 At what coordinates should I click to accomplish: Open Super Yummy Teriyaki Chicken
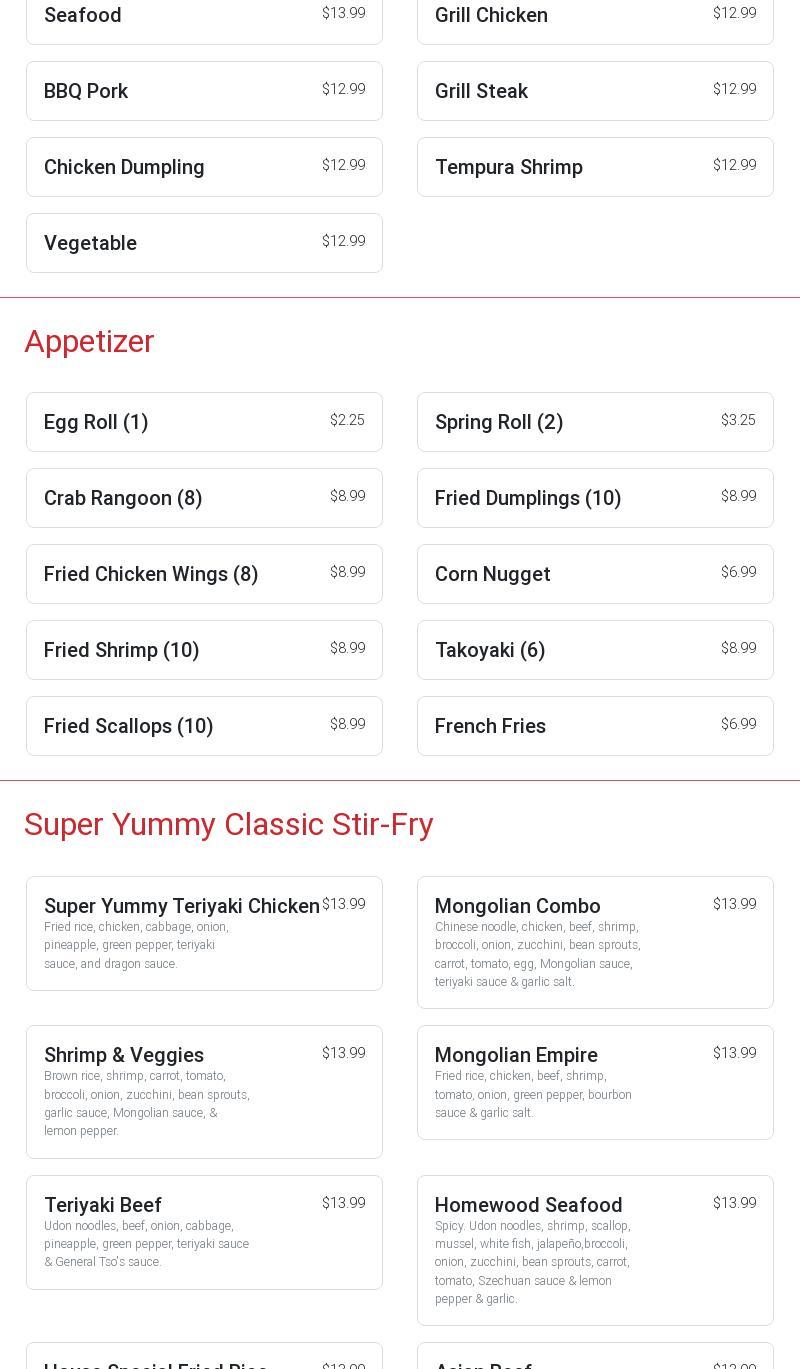click(204, 933)
